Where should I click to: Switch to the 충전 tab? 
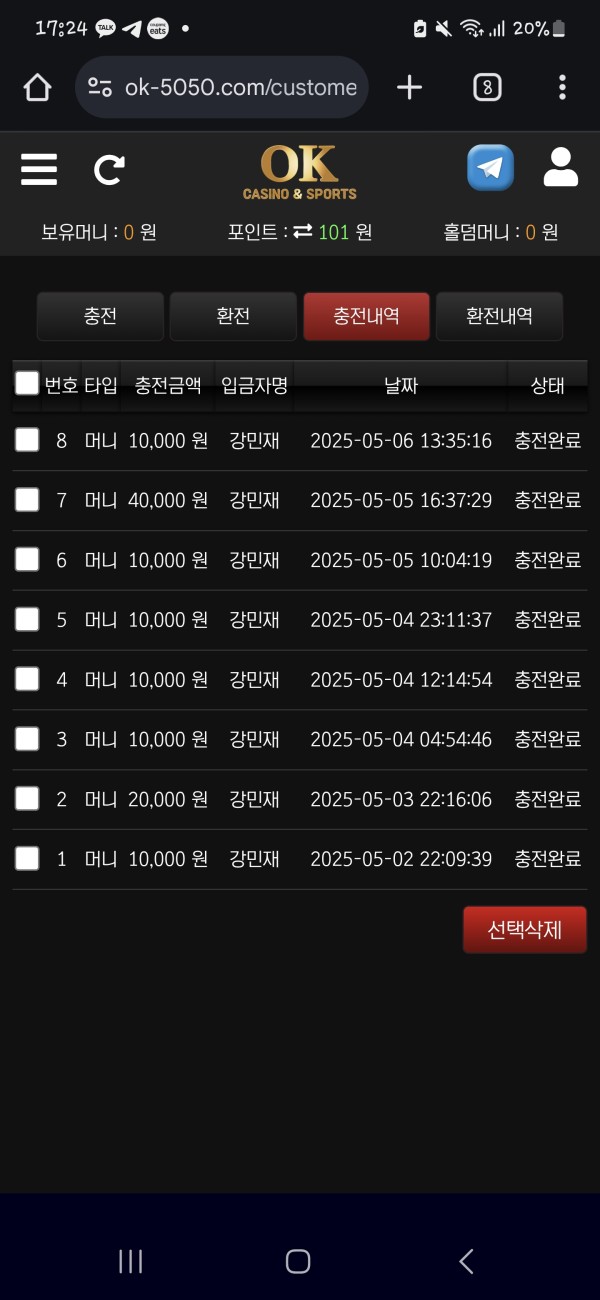point(100,316)
